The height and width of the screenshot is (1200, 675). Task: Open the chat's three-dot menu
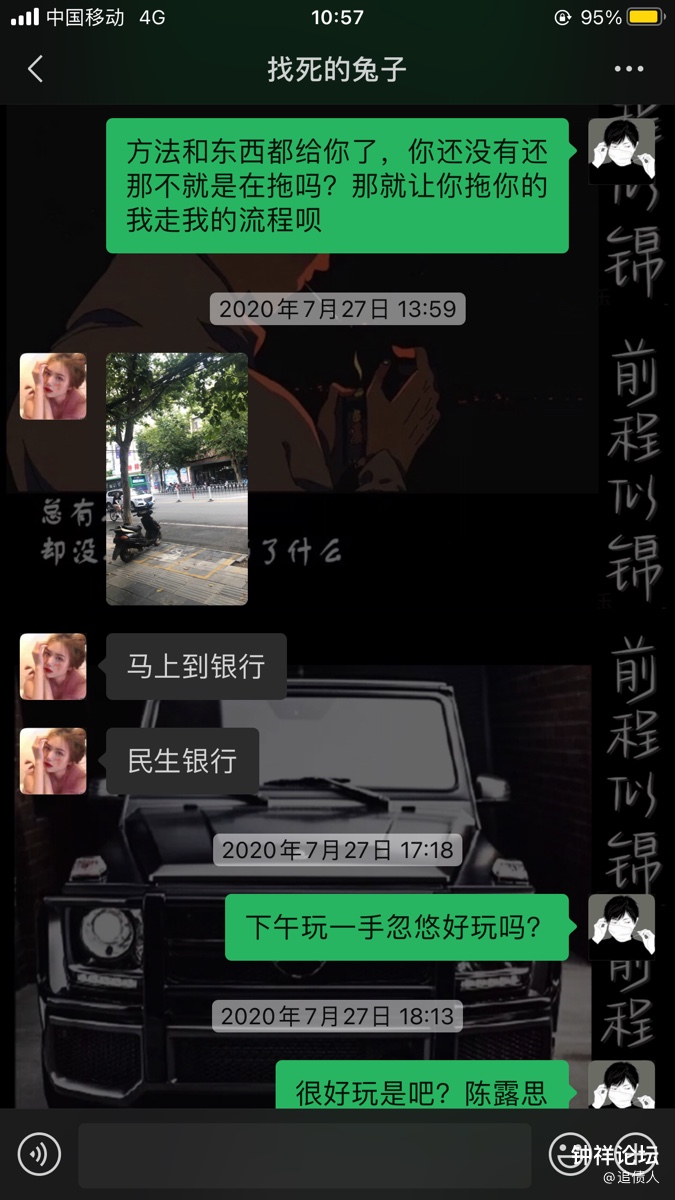pyautogui.click(x=628, y=69)
